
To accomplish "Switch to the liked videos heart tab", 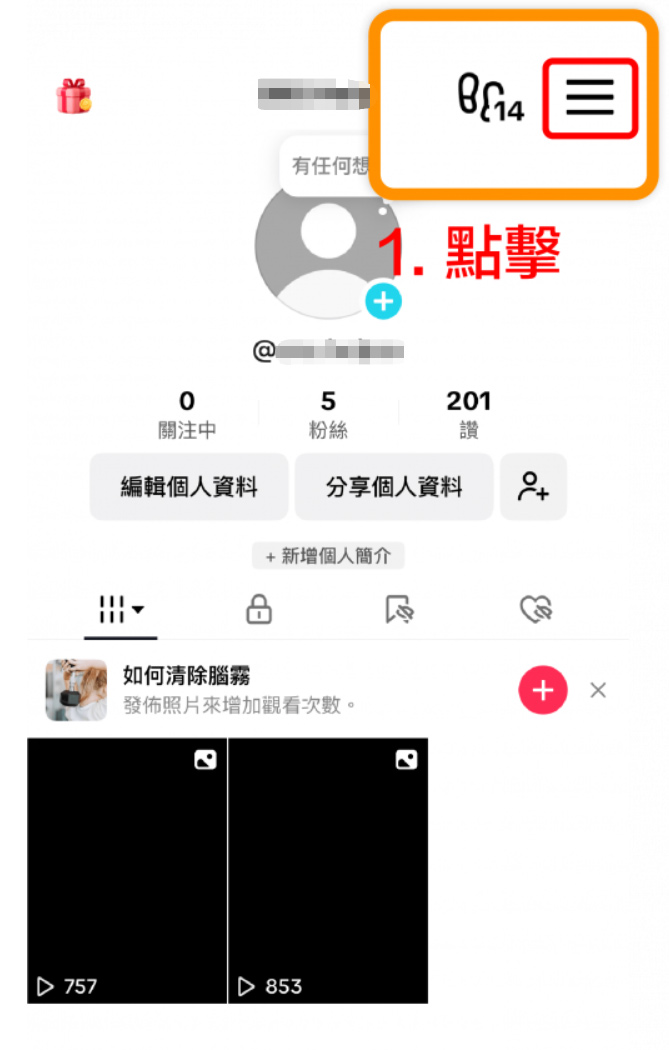I will tap(537, 609).
